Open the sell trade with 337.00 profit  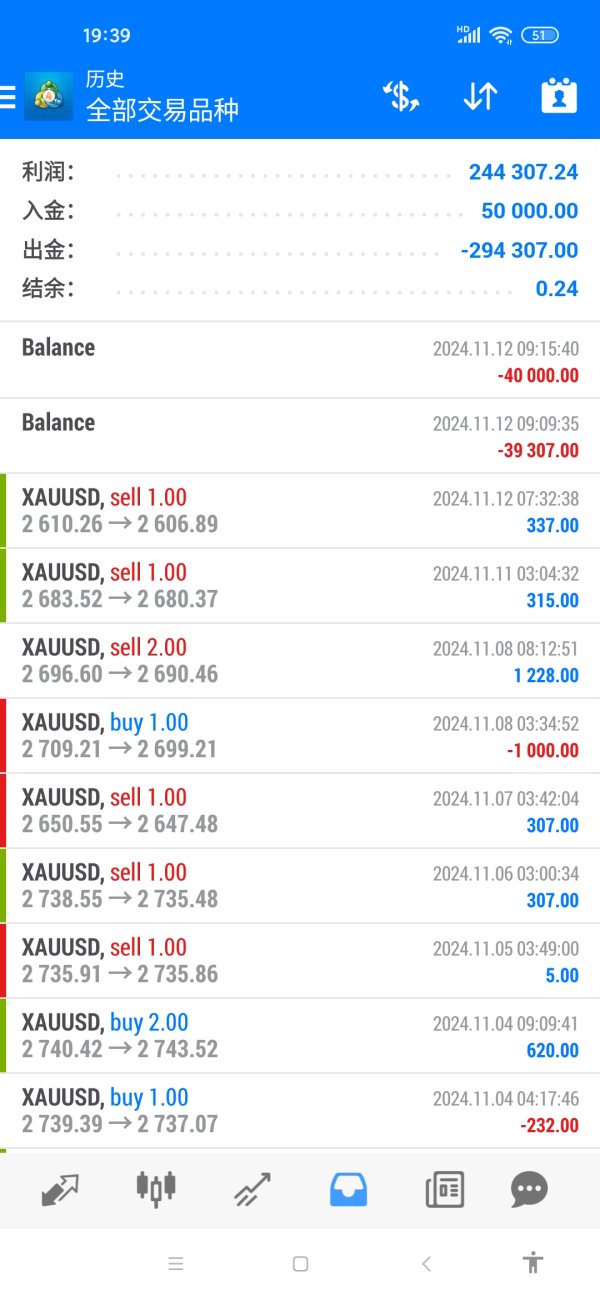tap(300, 511)
